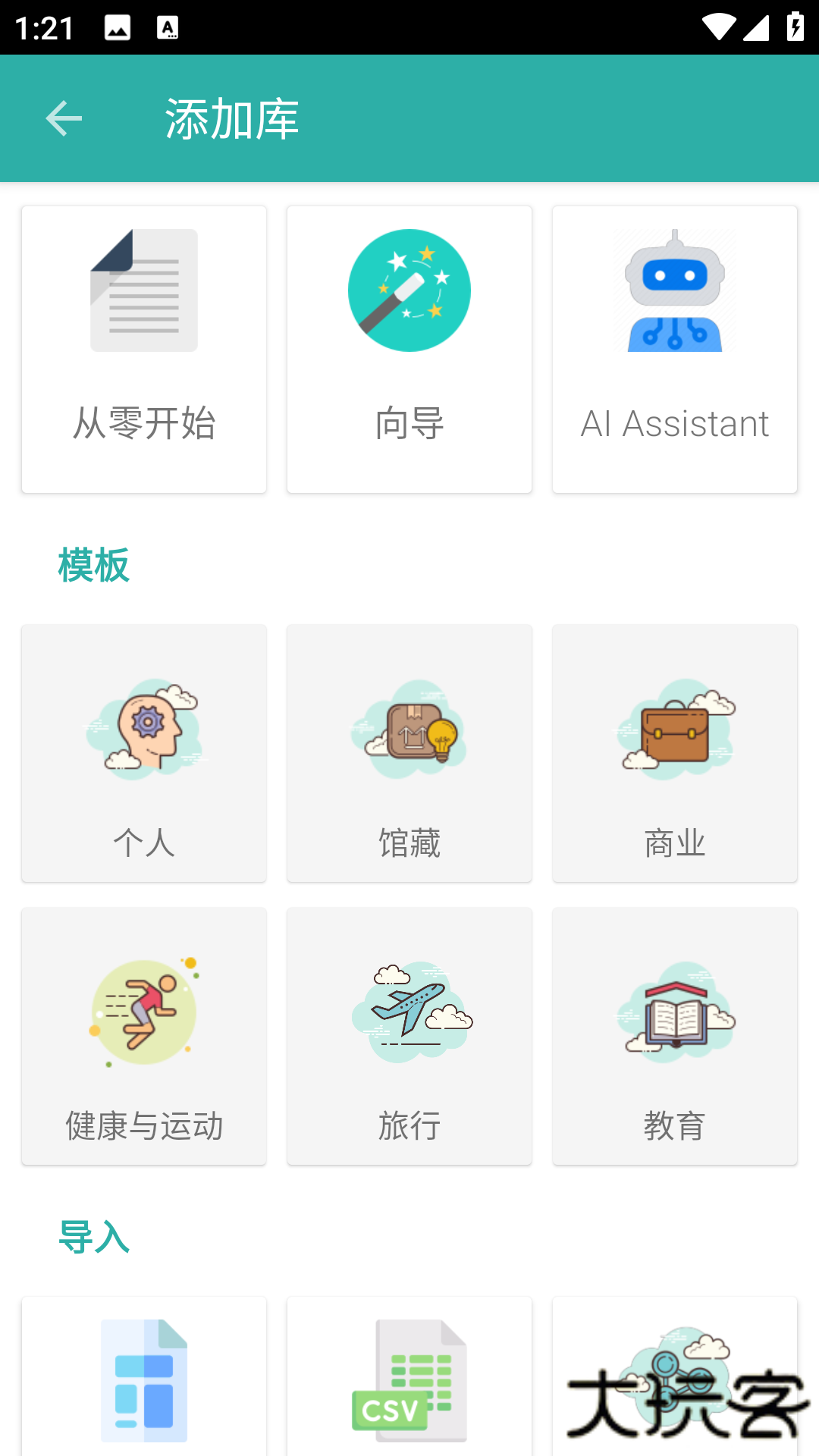The width and height of the screenshot is (819, 1456).
Task: Go back using the arrow icon
Action: [x=64, y=118]
